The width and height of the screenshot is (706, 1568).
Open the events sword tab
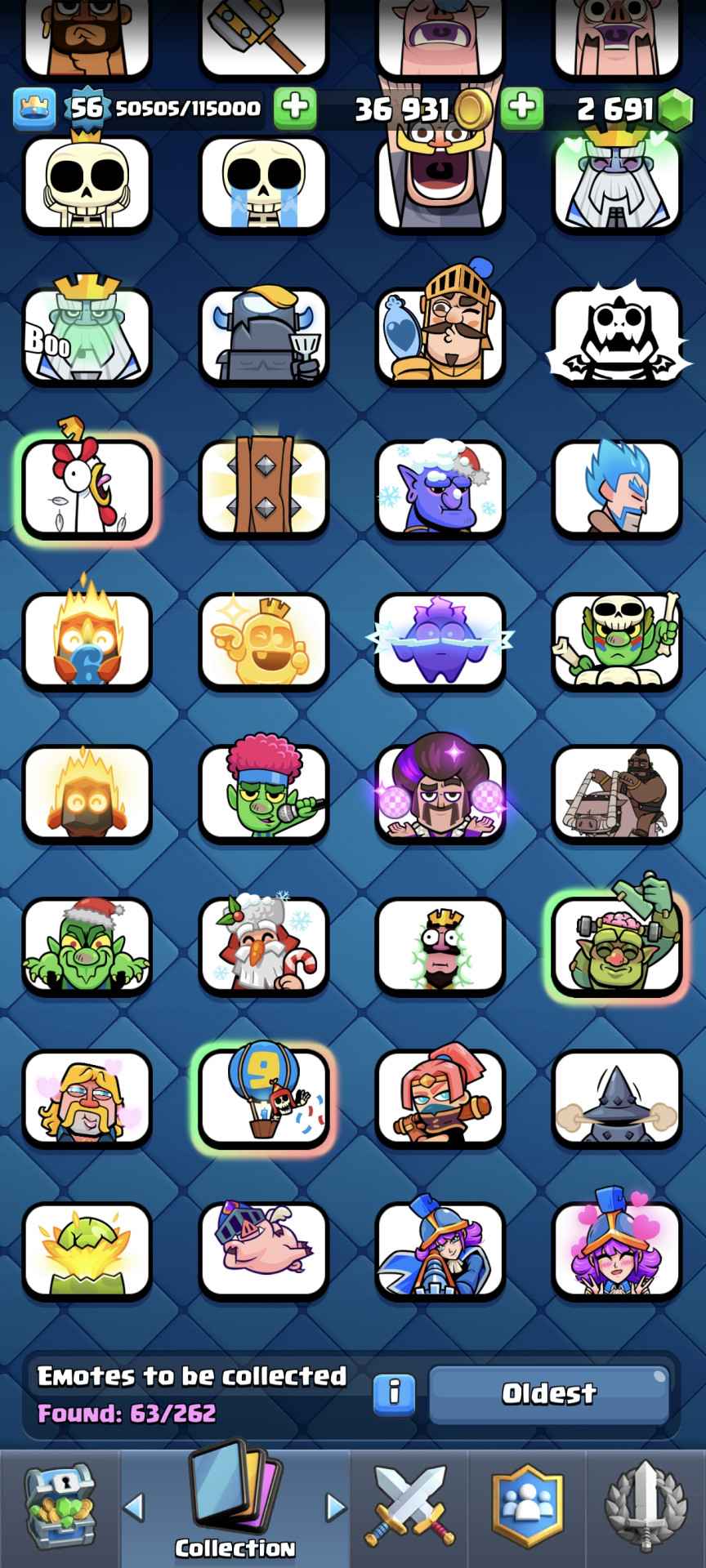646,1507
